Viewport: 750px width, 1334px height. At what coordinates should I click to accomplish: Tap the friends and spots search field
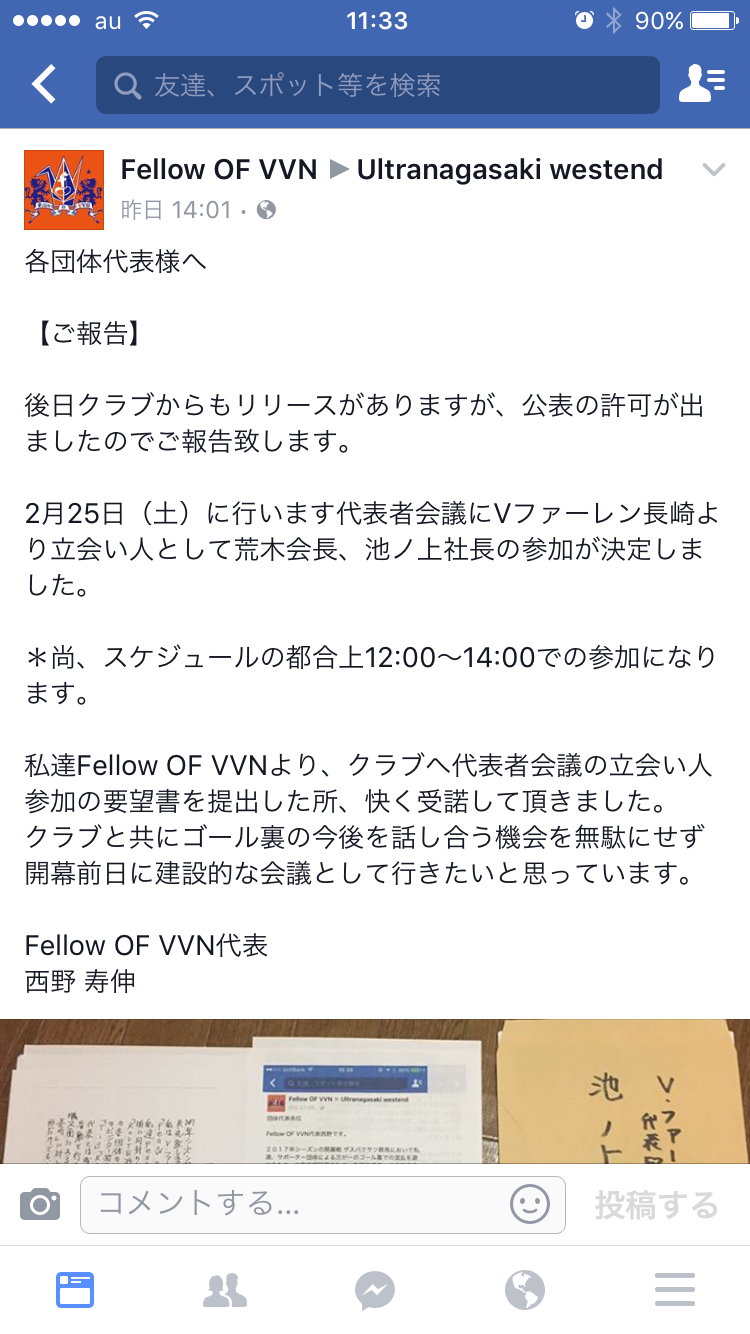coord(378,85)
